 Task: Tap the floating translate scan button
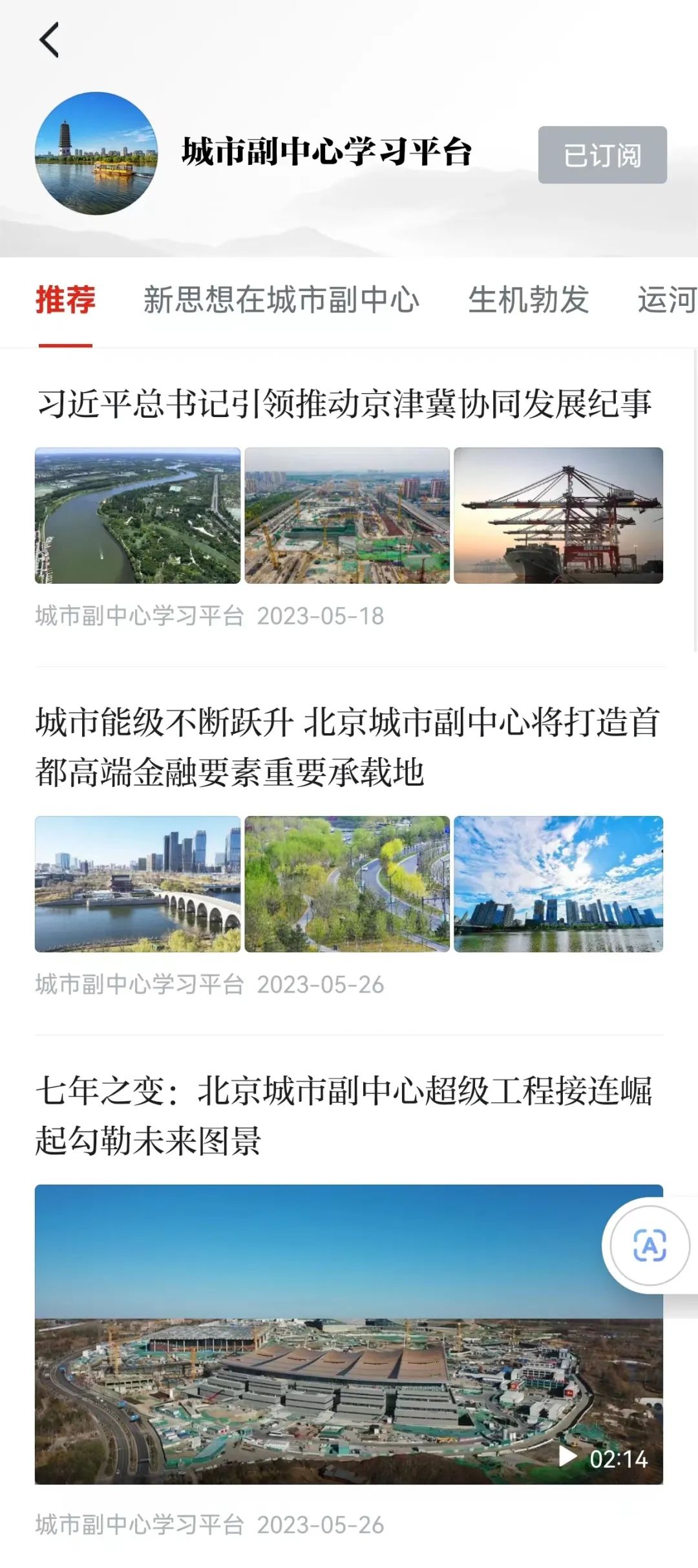(x=649, y=1245)
